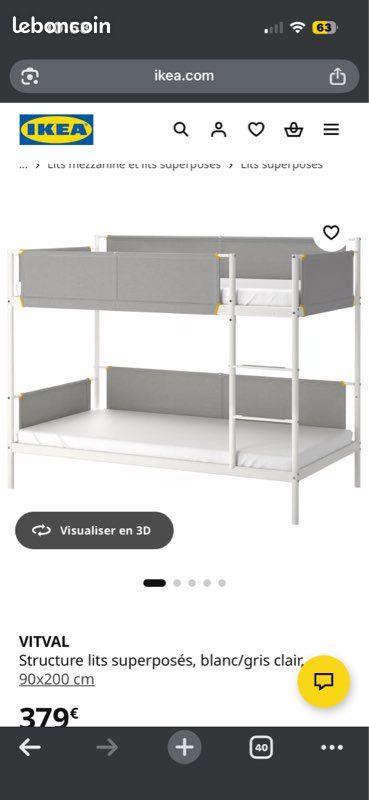Open the Lits superposés breadcrumb

(x=282, y=165)
